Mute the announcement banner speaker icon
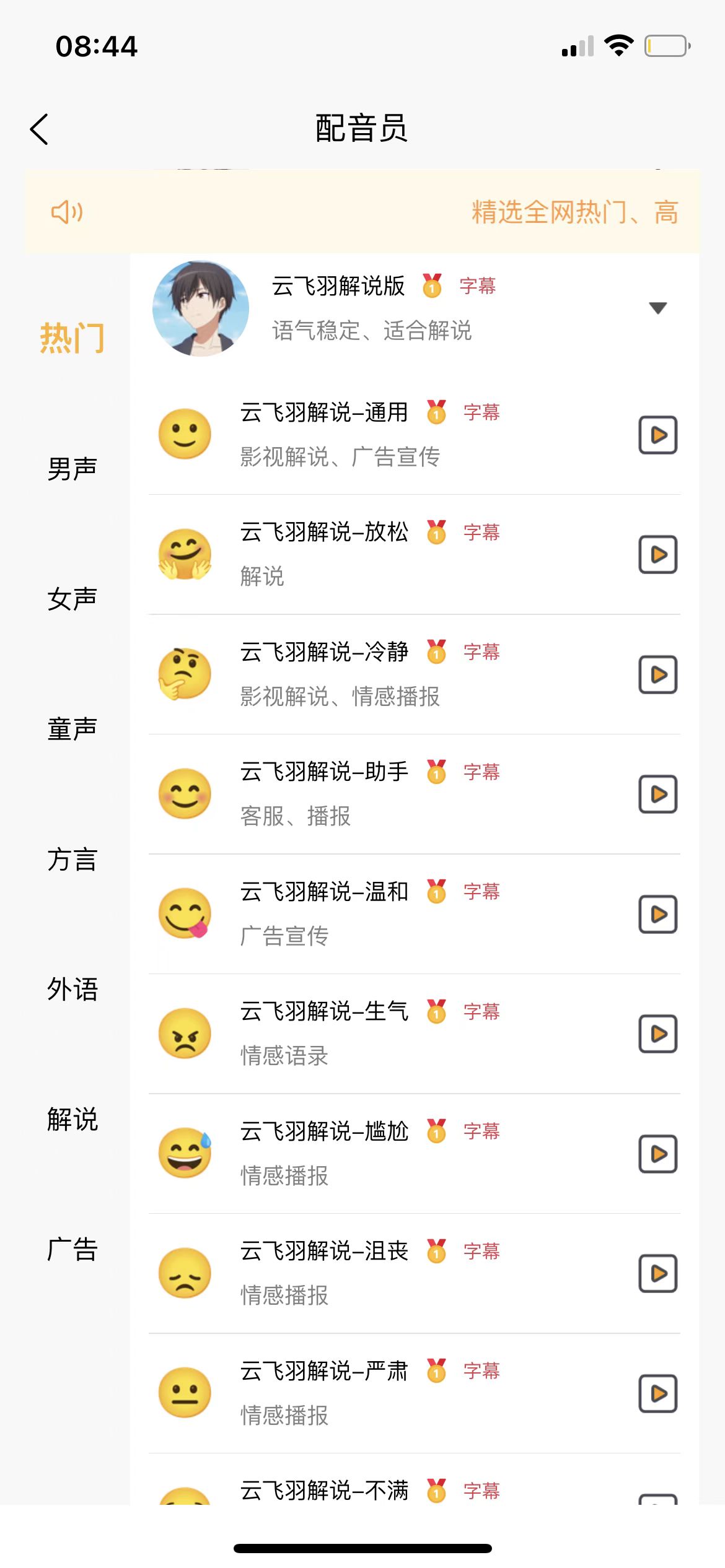The height and width of the screenshot is (1568, 725). [x=67, y=212]
